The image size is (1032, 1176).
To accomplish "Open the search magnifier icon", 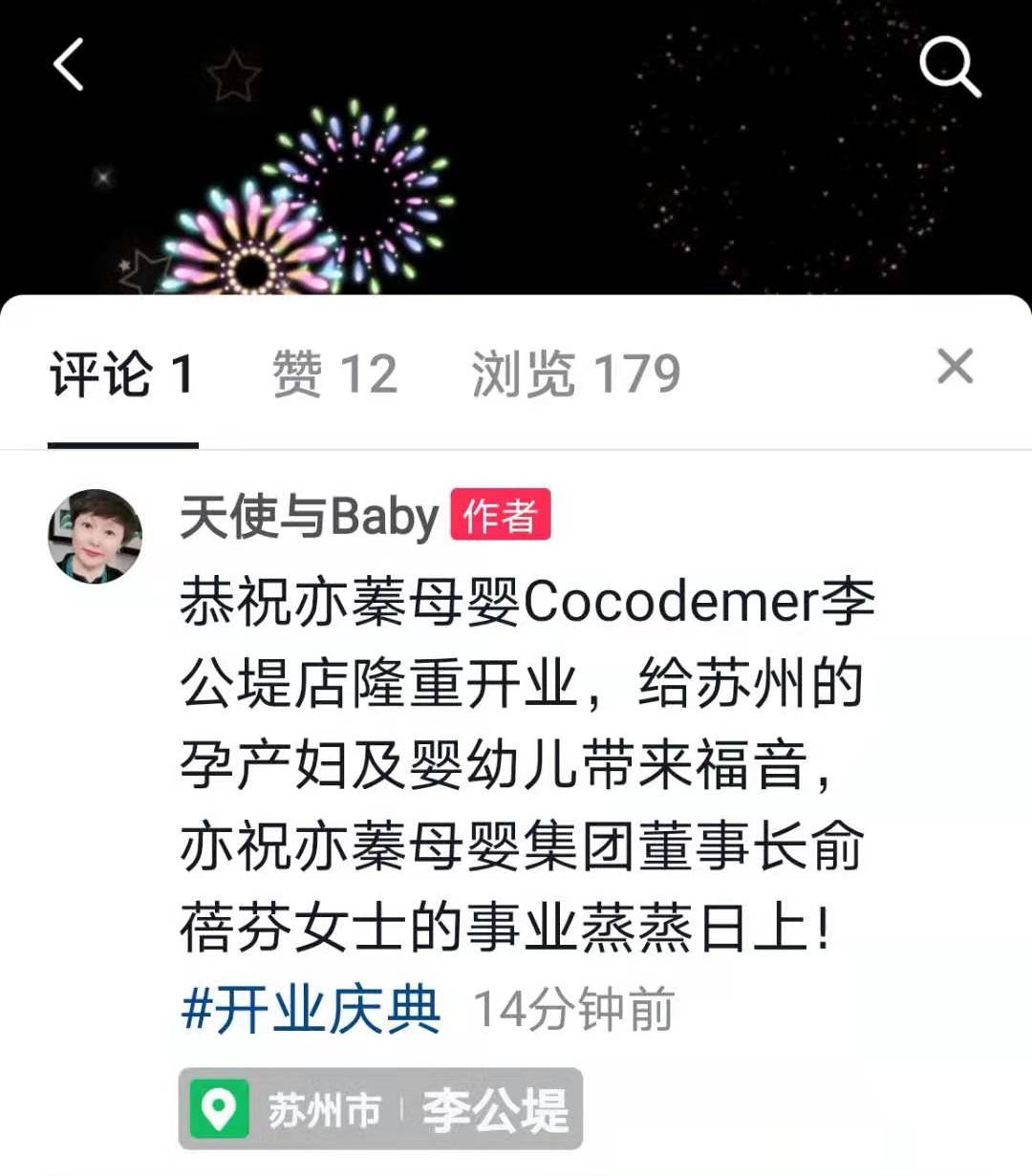I will coord(949,67).
